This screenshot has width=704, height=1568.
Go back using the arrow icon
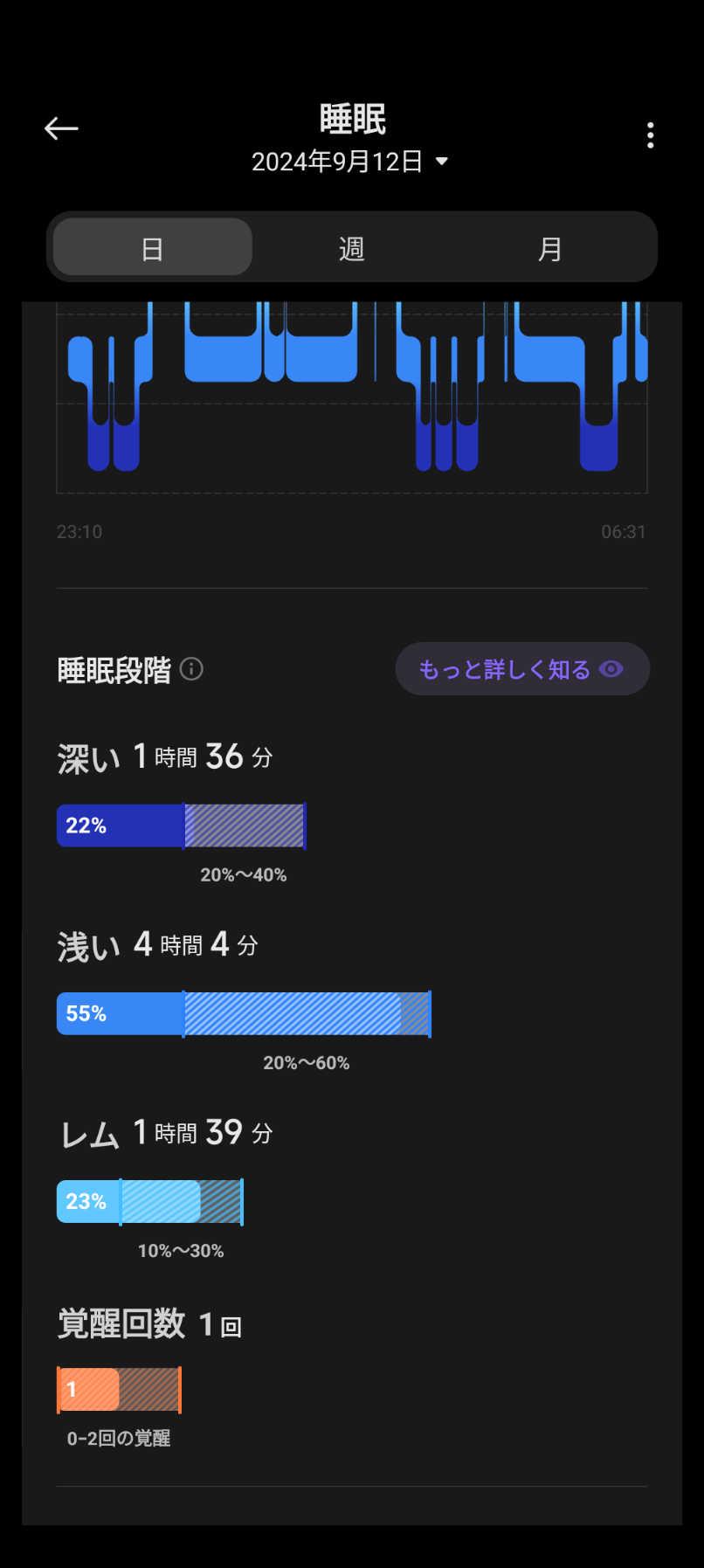coord(61,129)
